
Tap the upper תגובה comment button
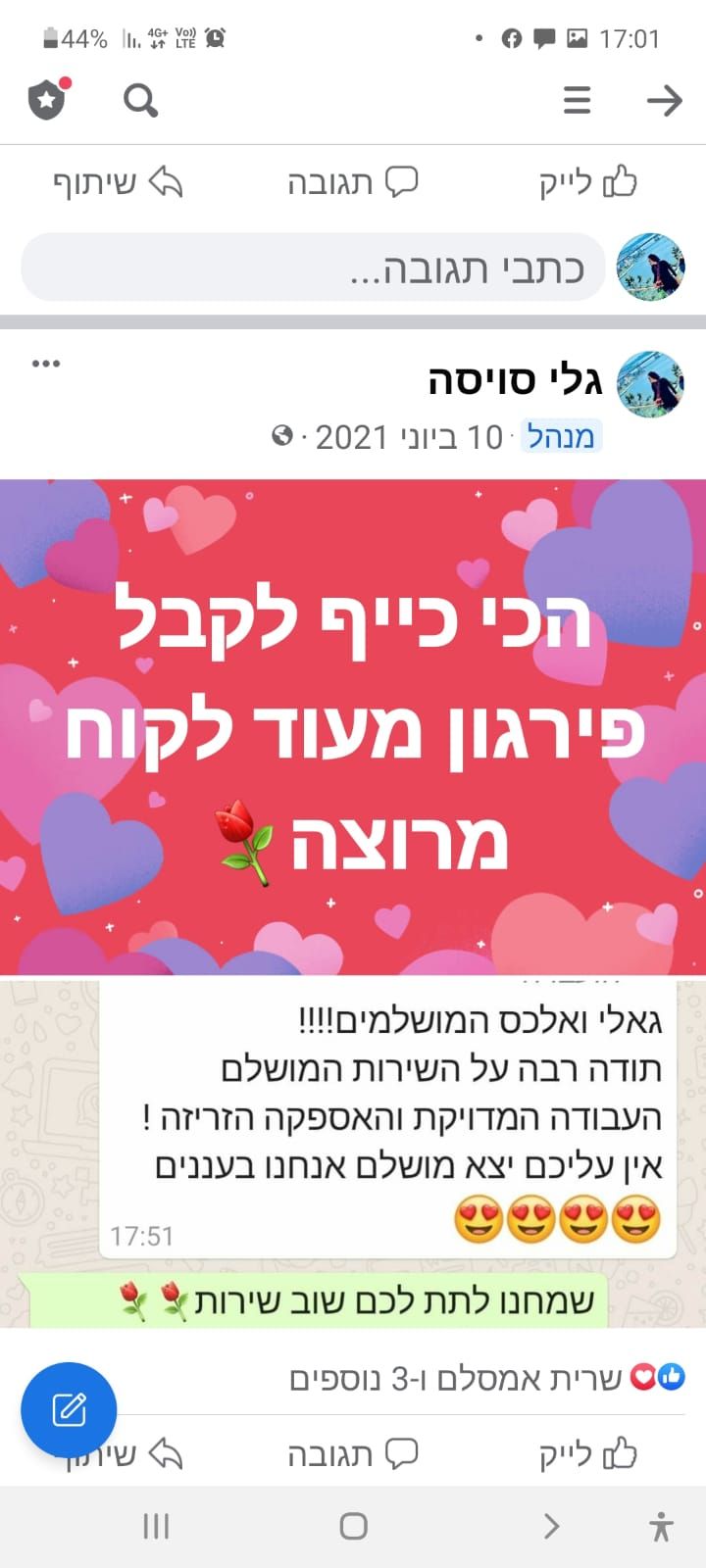pos(352,182)
